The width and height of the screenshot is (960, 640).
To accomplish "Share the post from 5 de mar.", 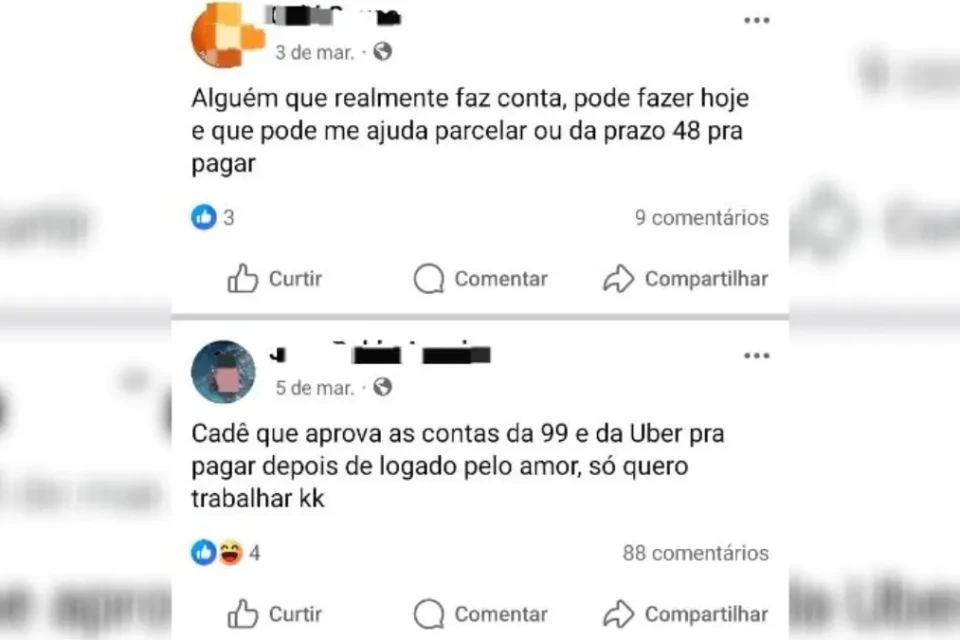I will [686, 613].
